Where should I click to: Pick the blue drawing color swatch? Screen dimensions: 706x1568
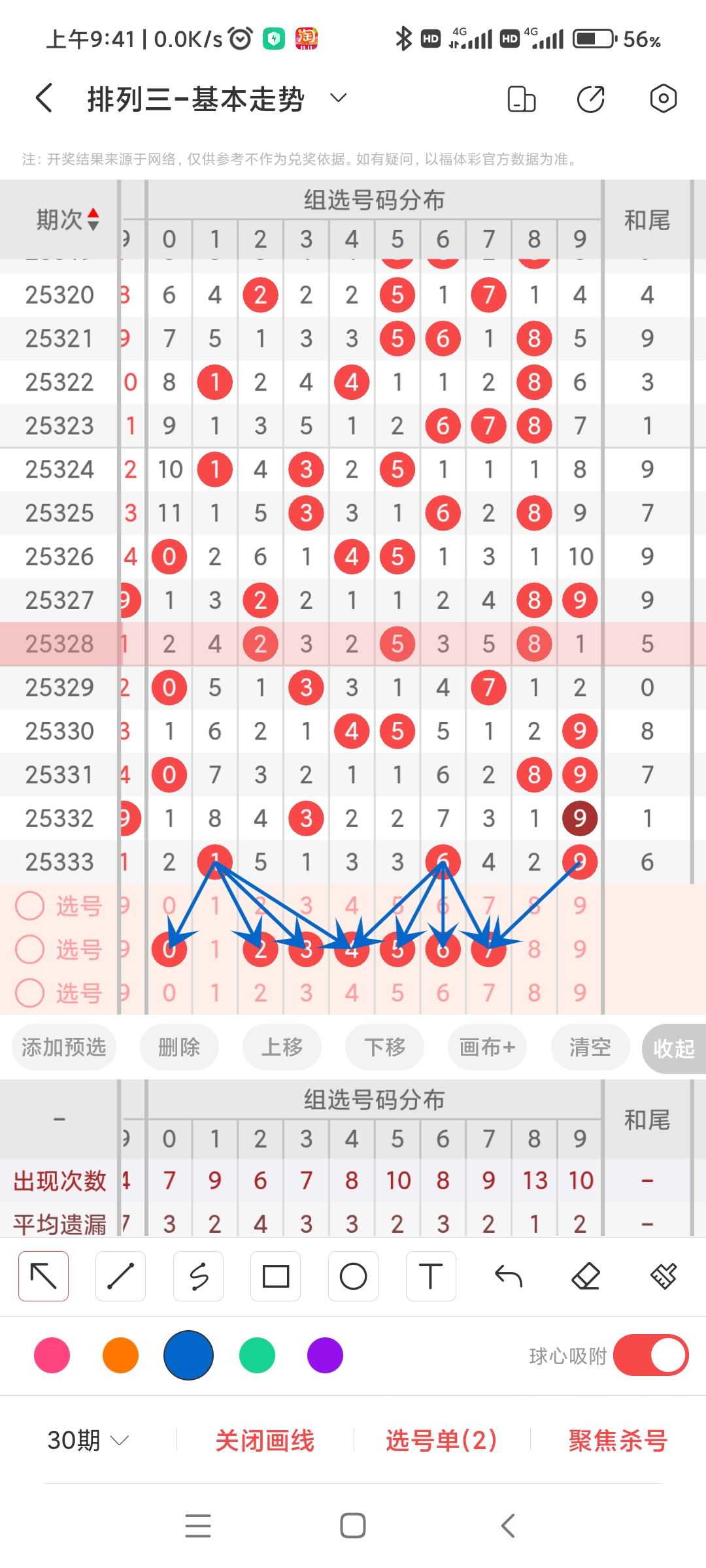point(188,1356)
